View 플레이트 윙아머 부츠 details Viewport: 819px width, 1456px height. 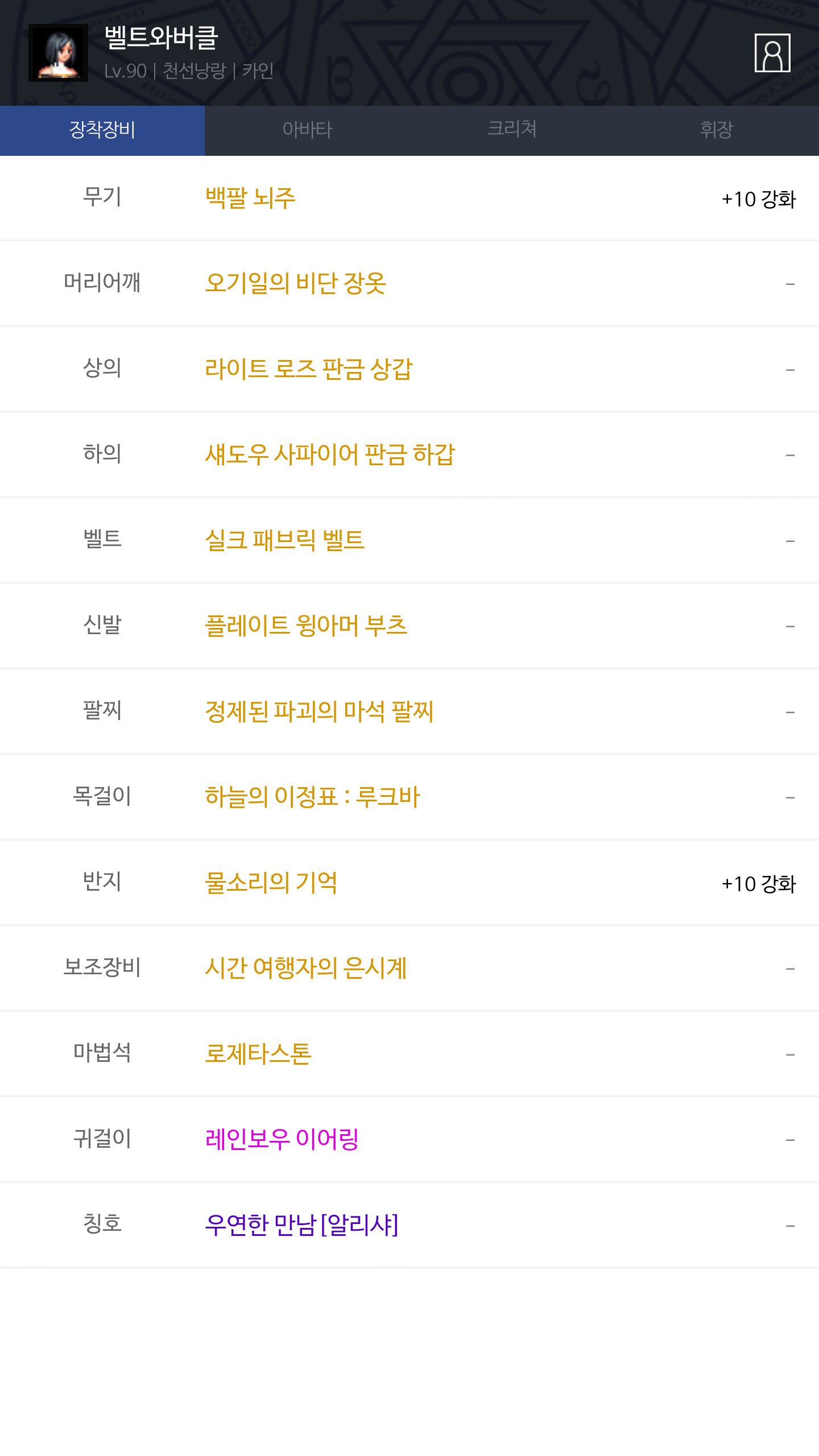coord(306,626)
